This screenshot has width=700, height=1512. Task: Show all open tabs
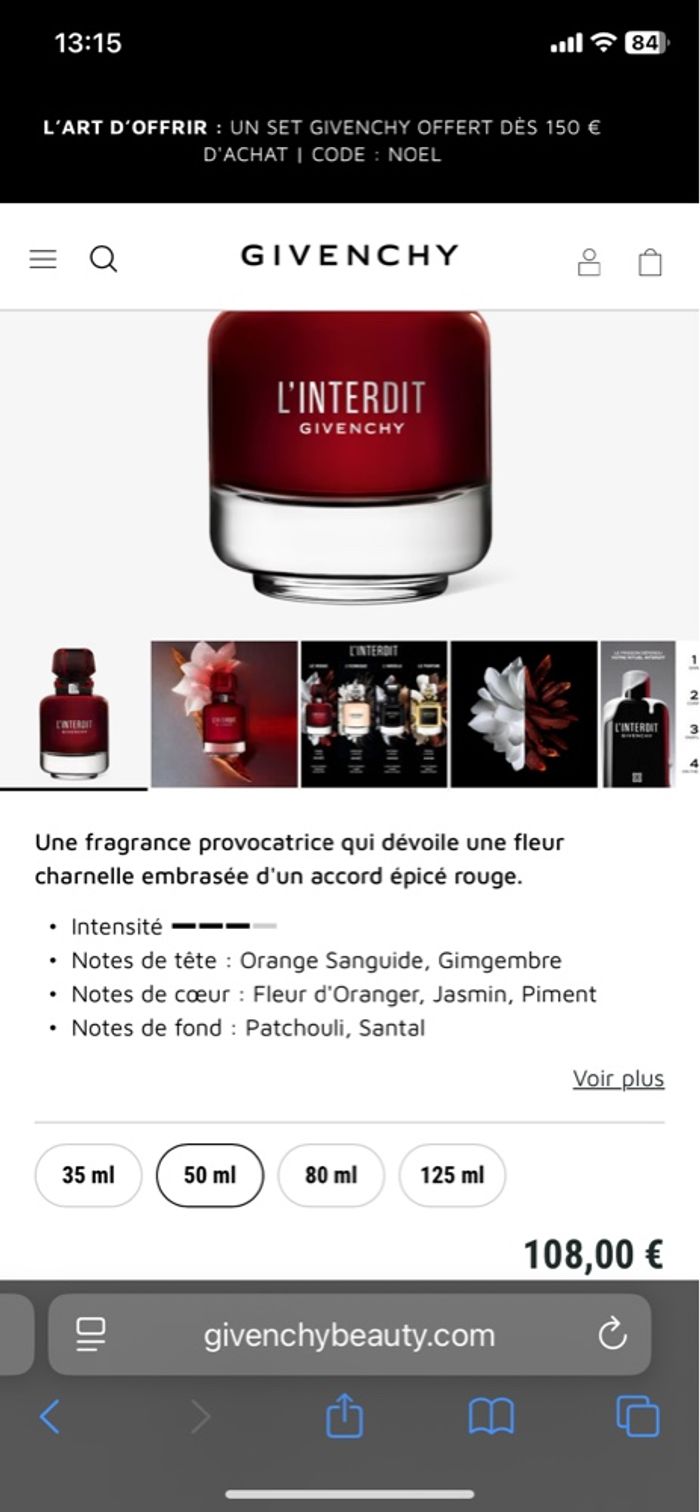[638, 1416]
